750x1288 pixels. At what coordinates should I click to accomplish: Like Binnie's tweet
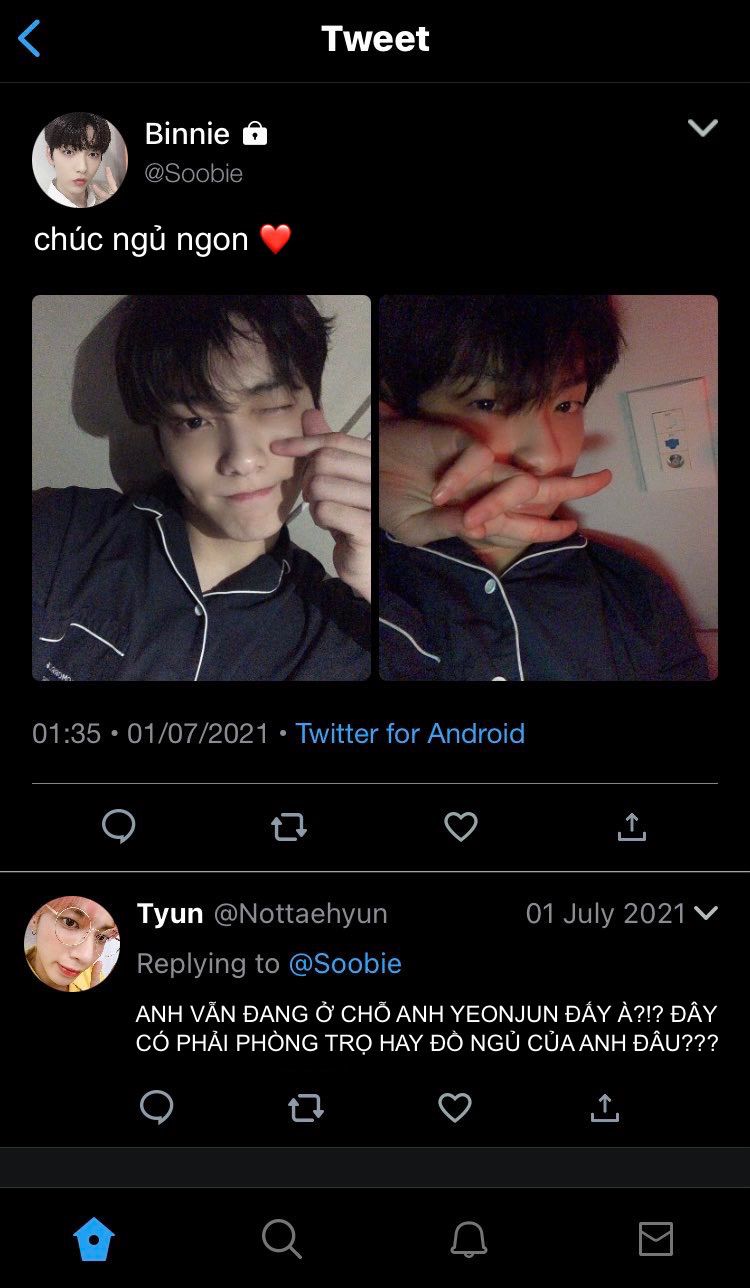(461, 826)
